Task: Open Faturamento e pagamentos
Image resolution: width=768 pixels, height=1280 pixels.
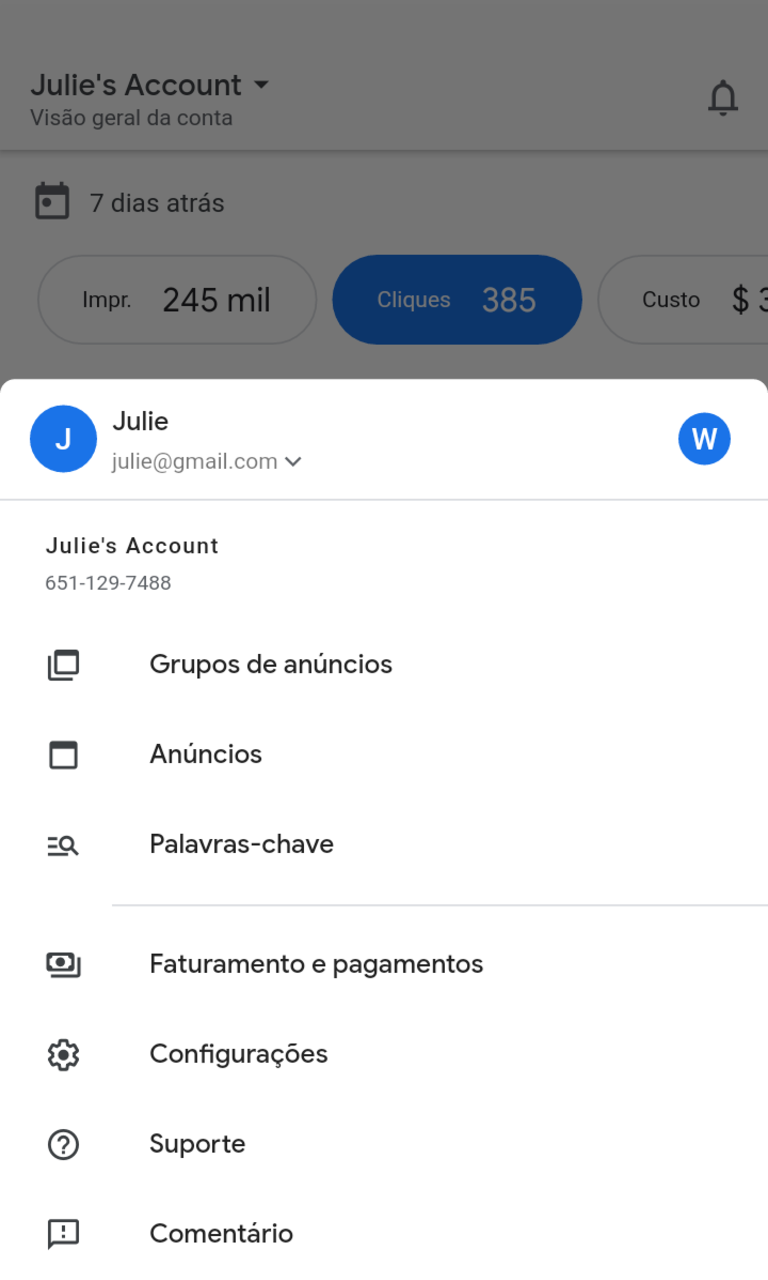Action: pyautogui.click(x=316, y=964)
